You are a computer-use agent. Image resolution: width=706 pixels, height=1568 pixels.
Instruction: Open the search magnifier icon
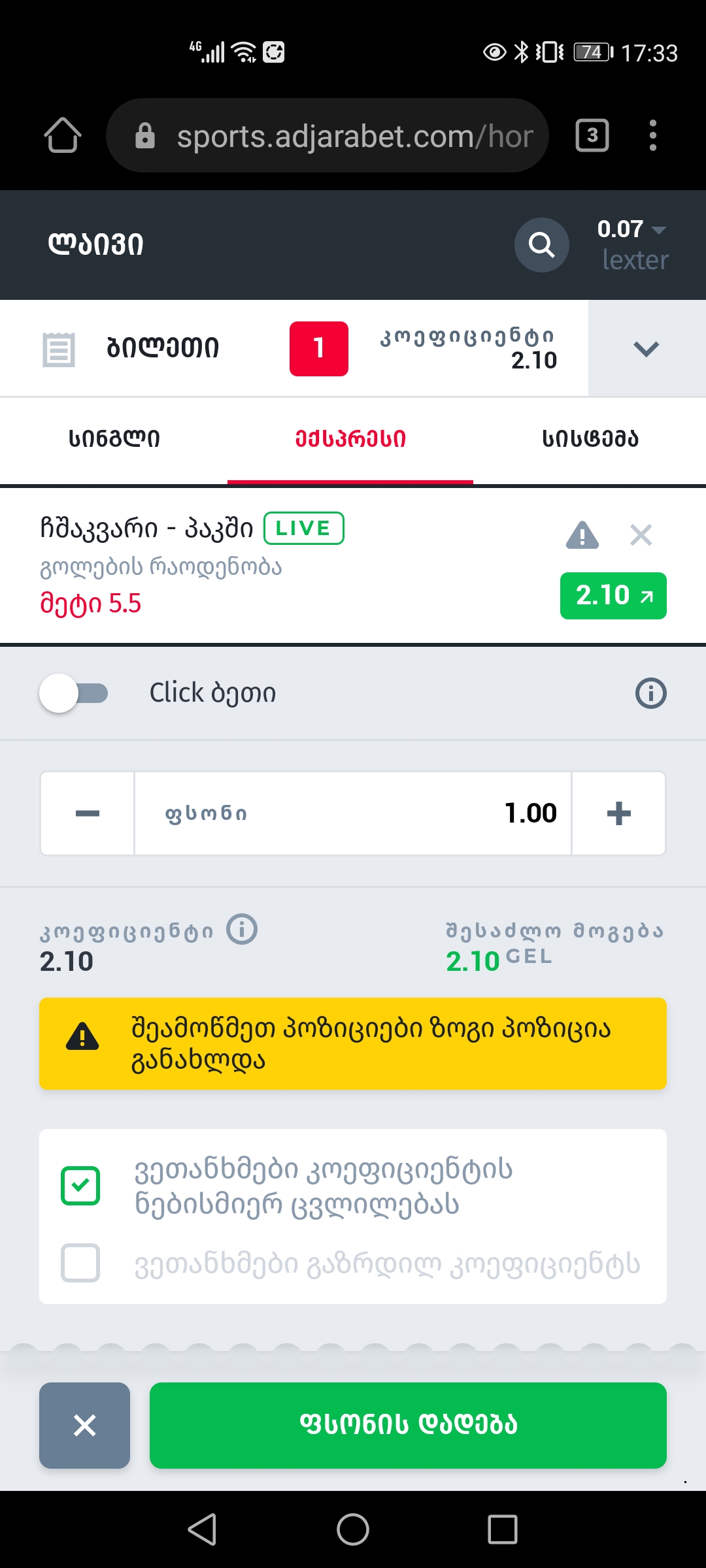coord(541,245)
